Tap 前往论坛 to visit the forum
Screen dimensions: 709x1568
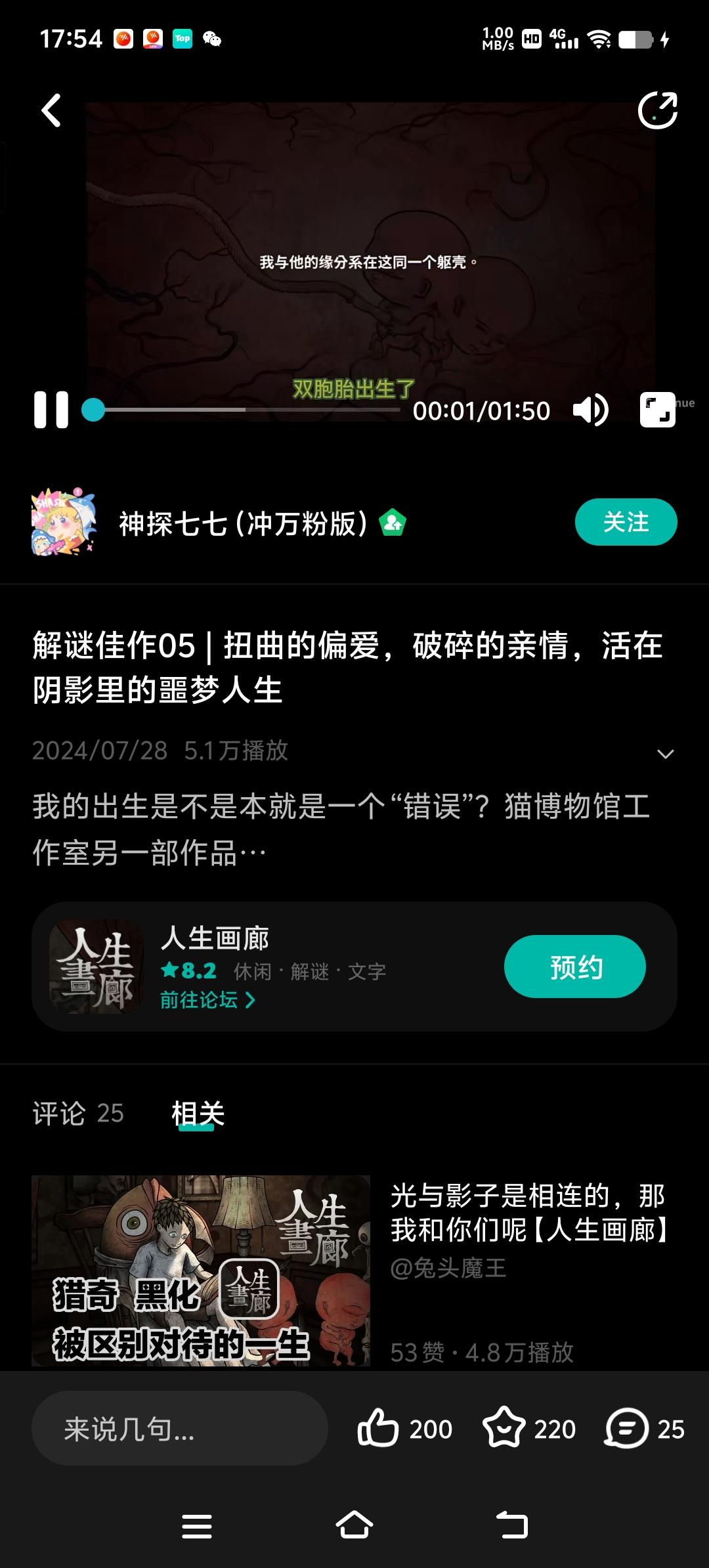(207, 1001)
